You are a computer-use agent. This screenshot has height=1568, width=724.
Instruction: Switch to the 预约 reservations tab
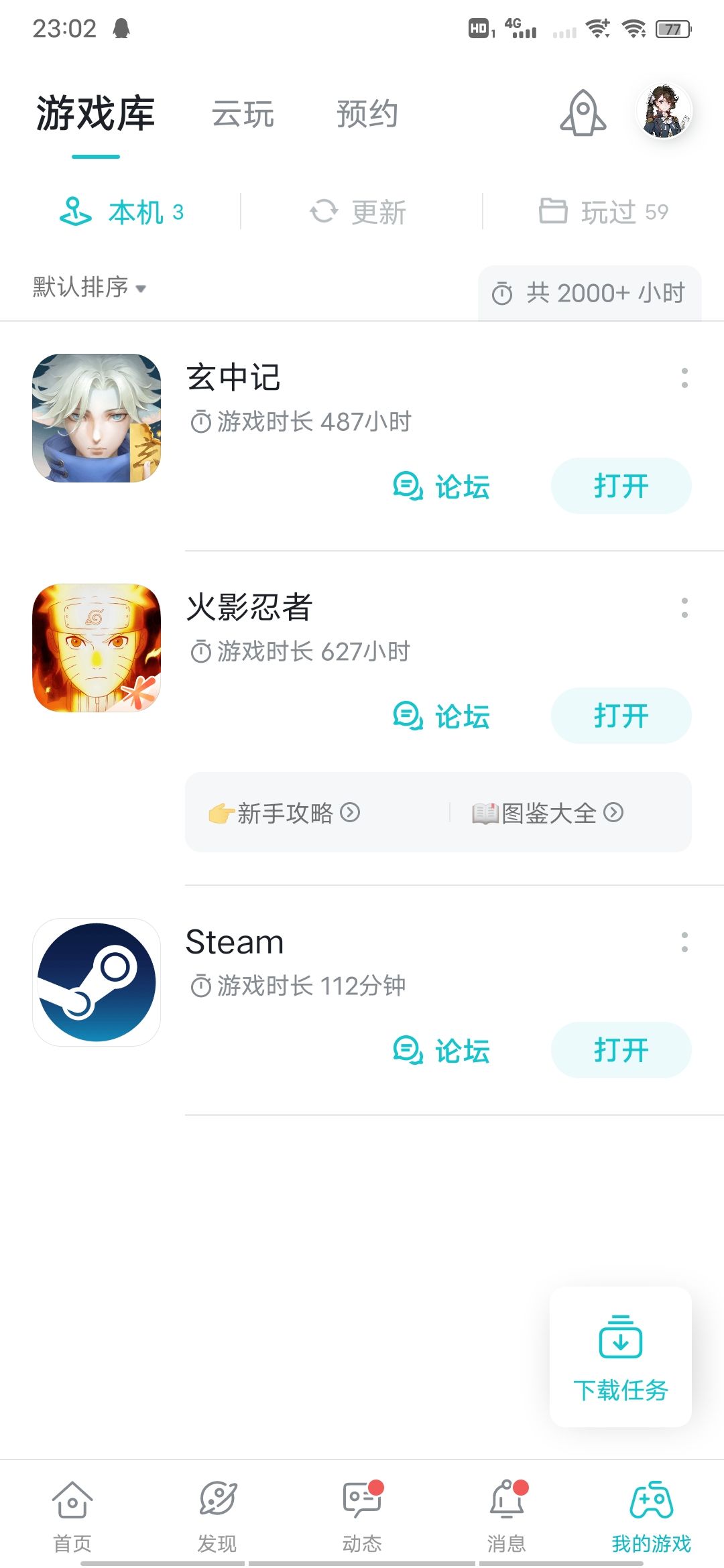click(x=367, y=114)
